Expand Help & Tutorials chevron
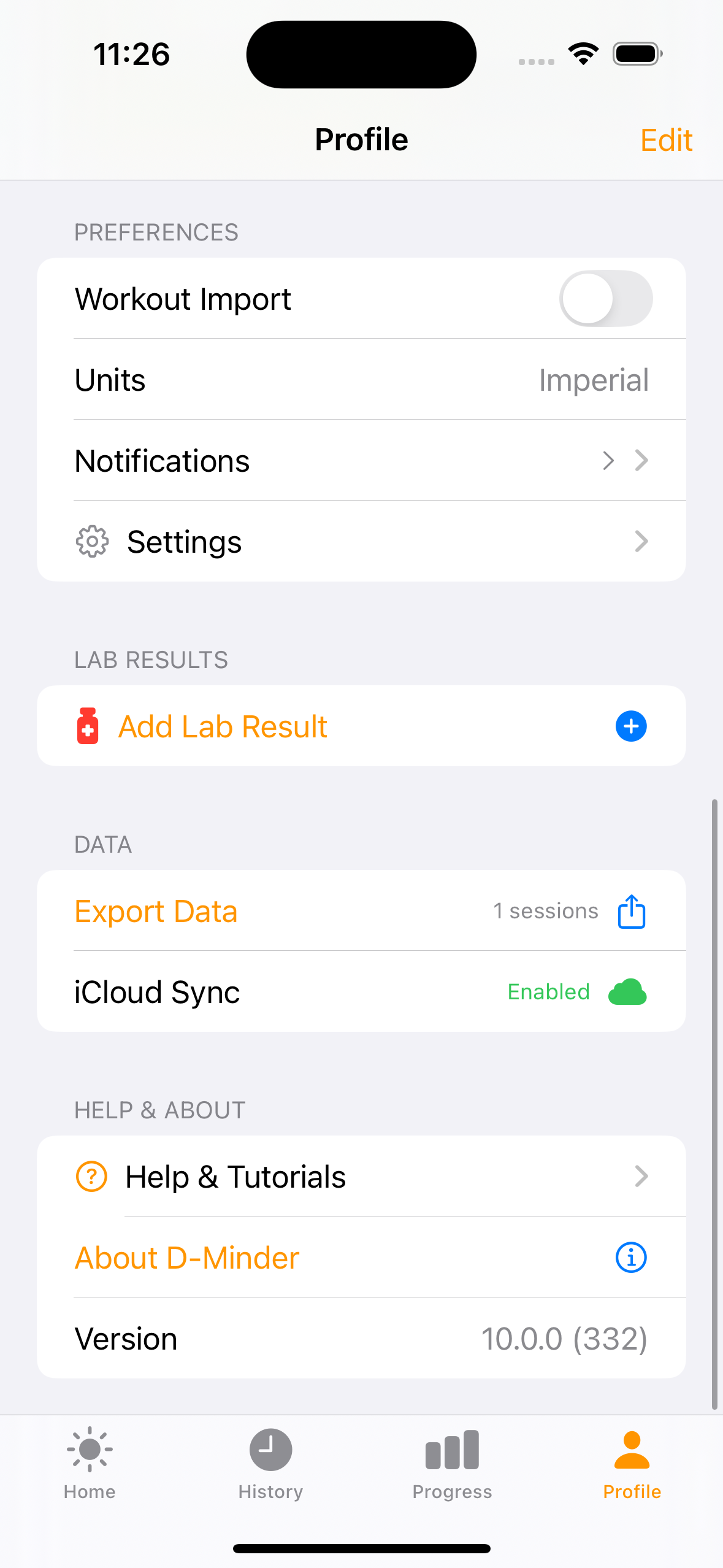723x1568 pixels. click(641, 1175)
